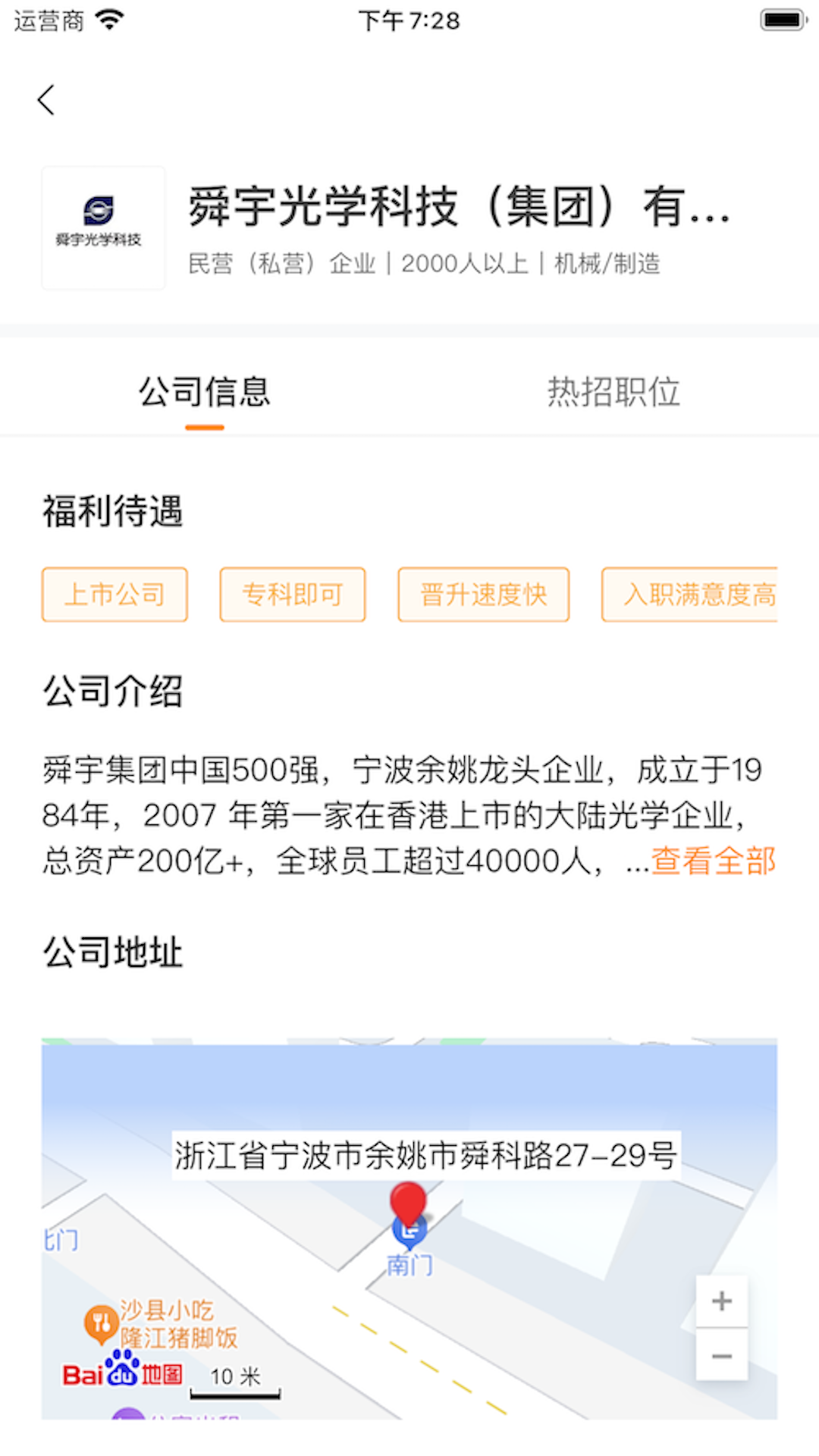Switch to the 热招职位 tab

613,392
